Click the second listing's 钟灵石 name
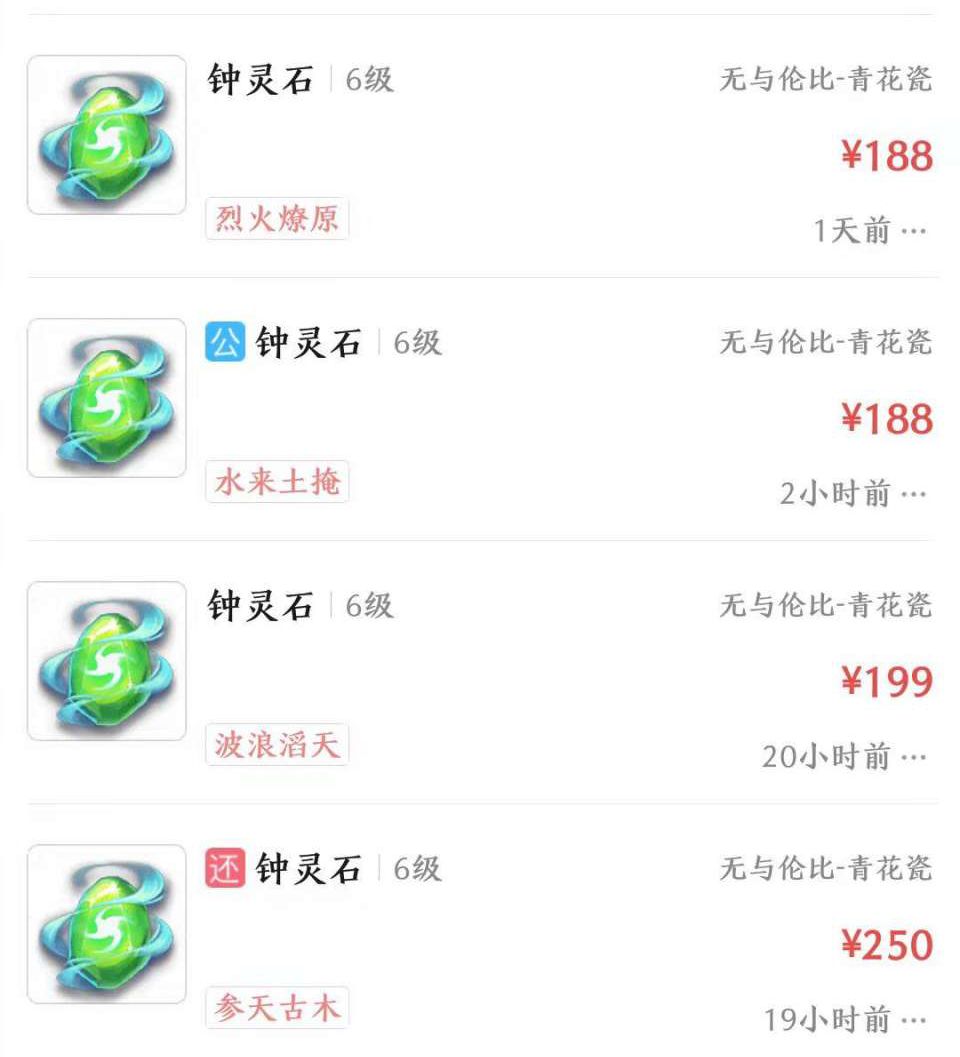The width and height of the screenshot is (960, 1057). point(305,344)
